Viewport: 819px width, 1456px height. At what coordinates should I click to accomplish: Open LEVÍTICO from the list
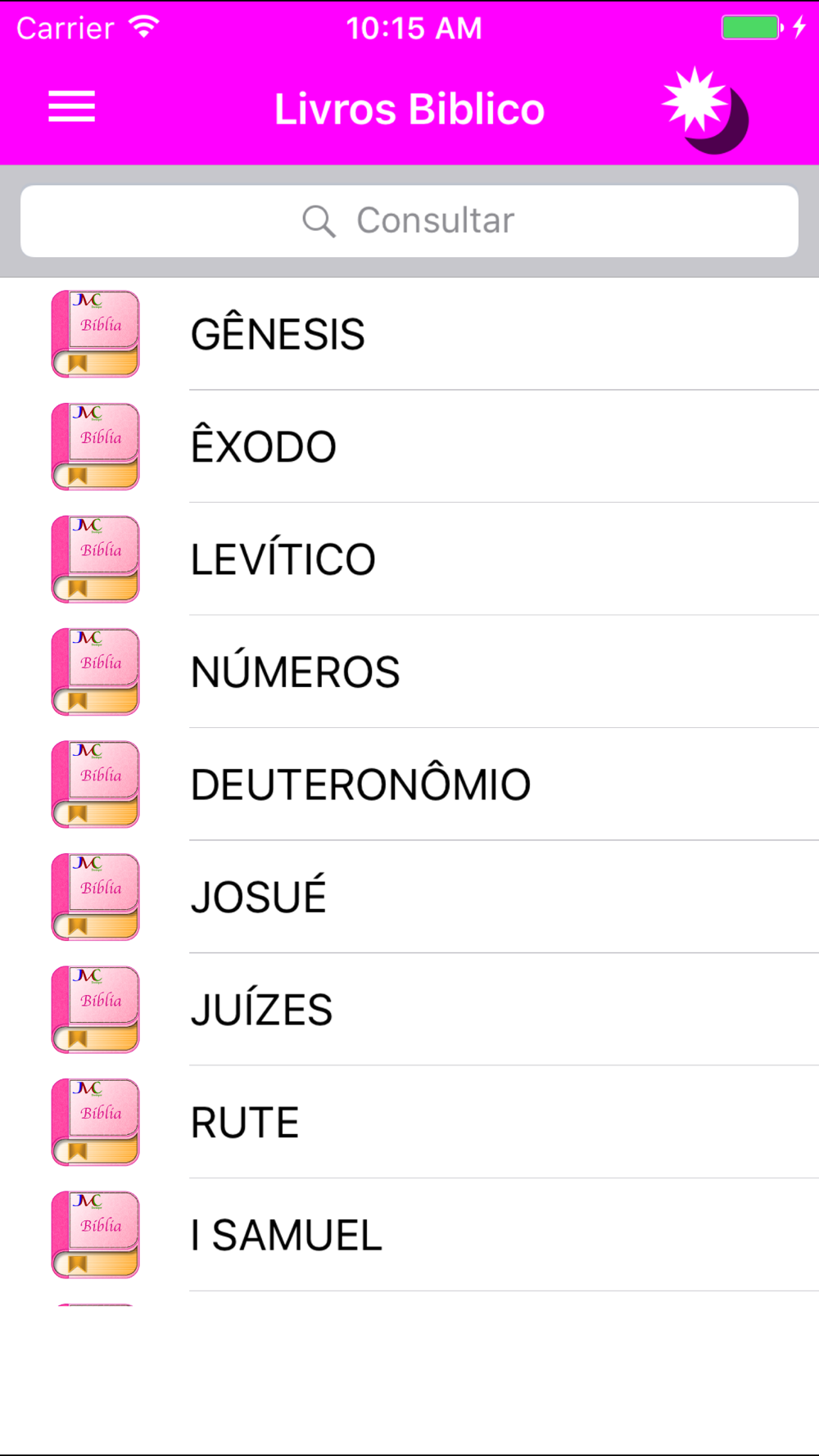pyautogui.click(x=409, y=559)
